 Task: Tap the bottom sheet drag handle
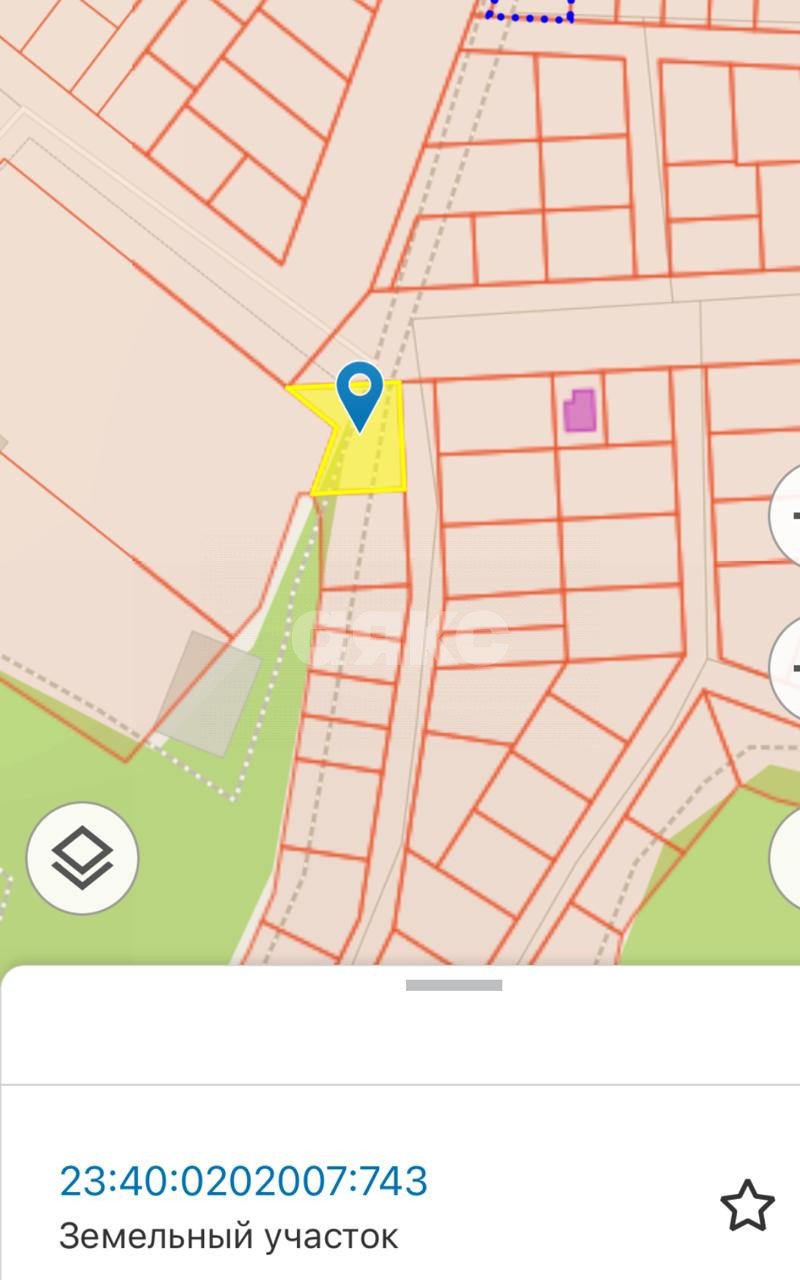pos(453,985)
